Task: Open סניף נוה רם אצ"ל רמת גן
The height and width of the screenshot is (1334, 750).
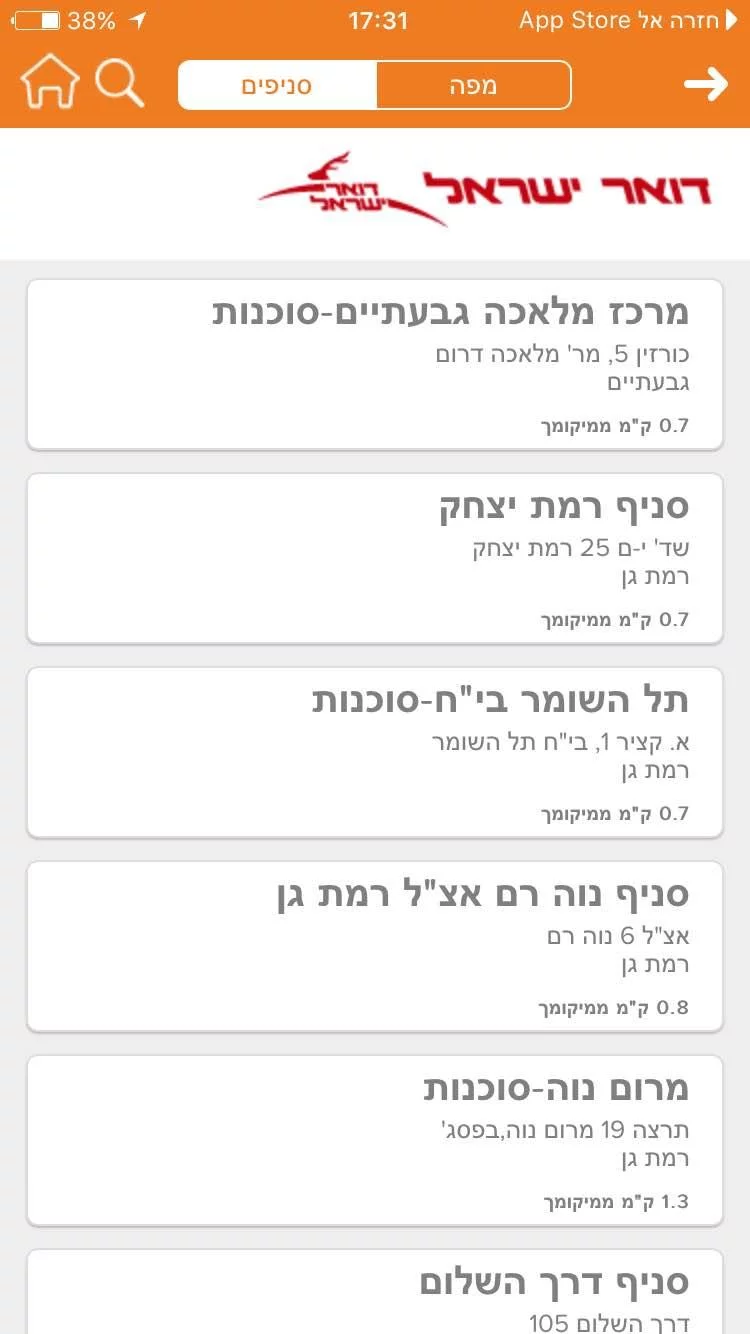Action: (x=375, y=947)
